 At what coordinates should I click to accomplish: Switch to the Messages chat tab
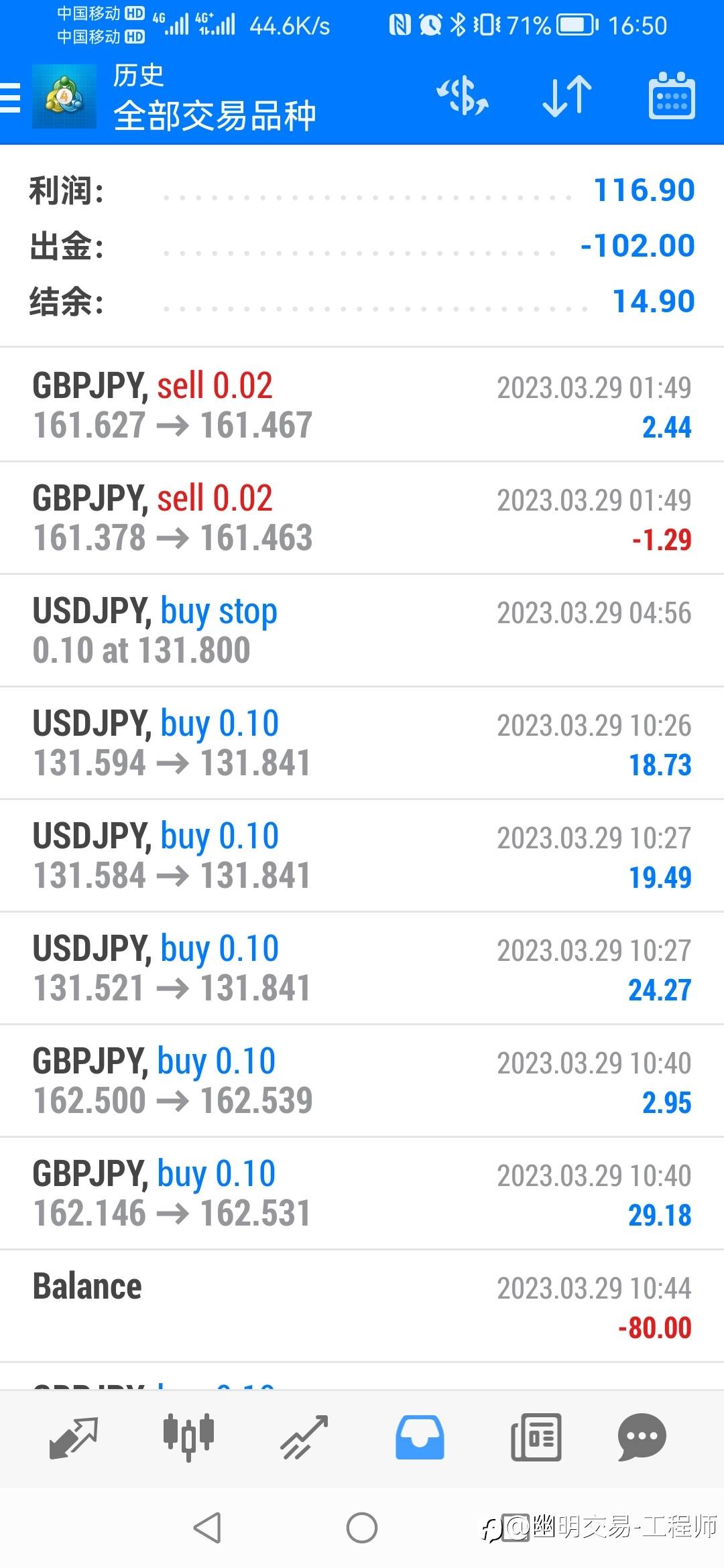(642, 1438)
